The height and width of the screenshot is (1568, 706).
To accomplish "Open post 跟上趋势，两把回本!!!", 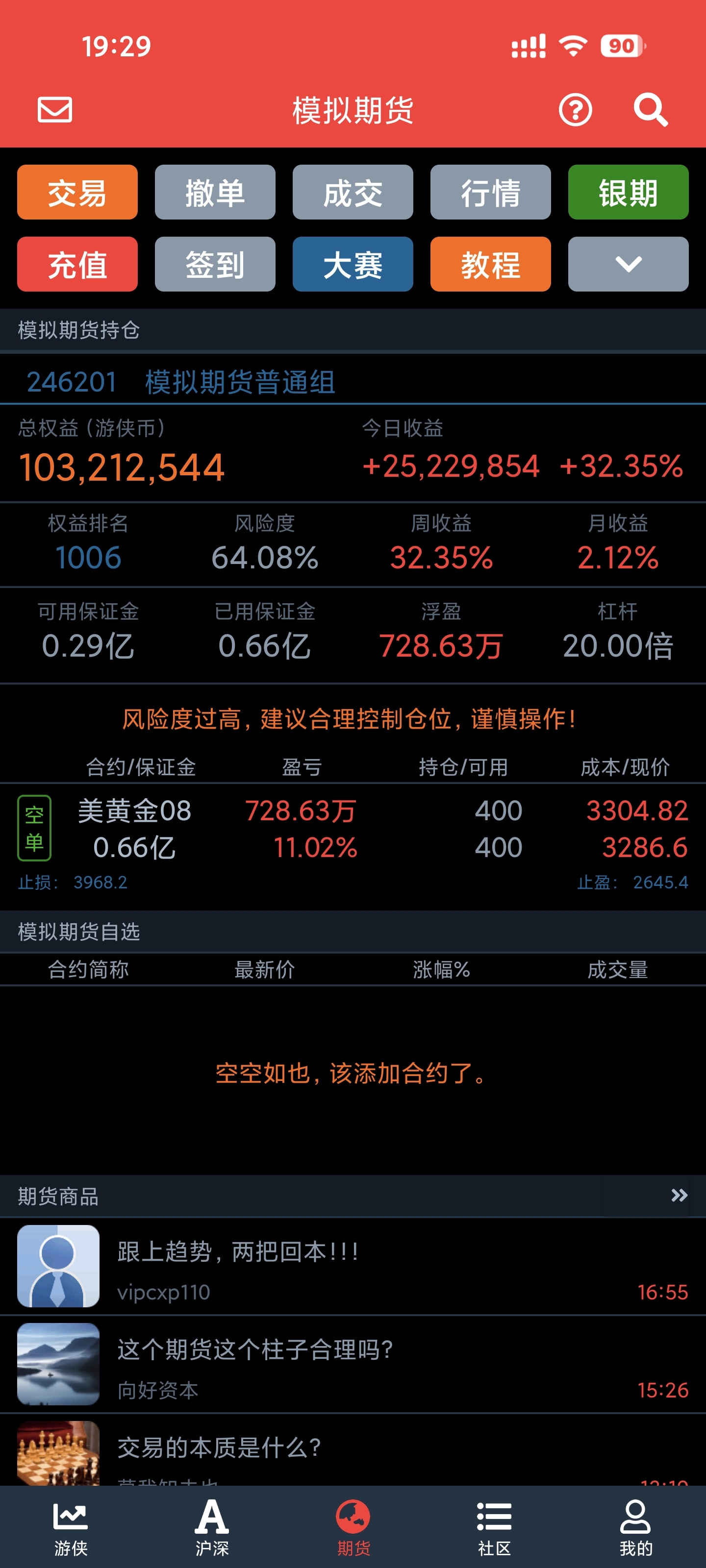I will (x=353, y=1266).
